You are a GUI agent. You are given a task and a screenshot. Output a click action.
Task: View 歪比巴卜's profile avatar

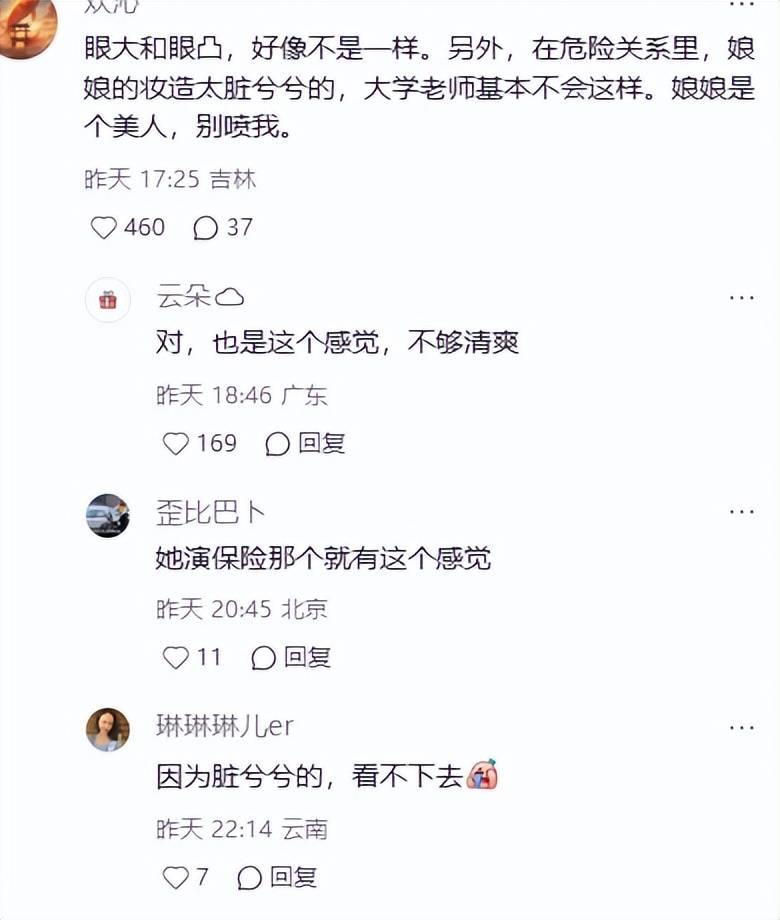[x=108, y=515]
